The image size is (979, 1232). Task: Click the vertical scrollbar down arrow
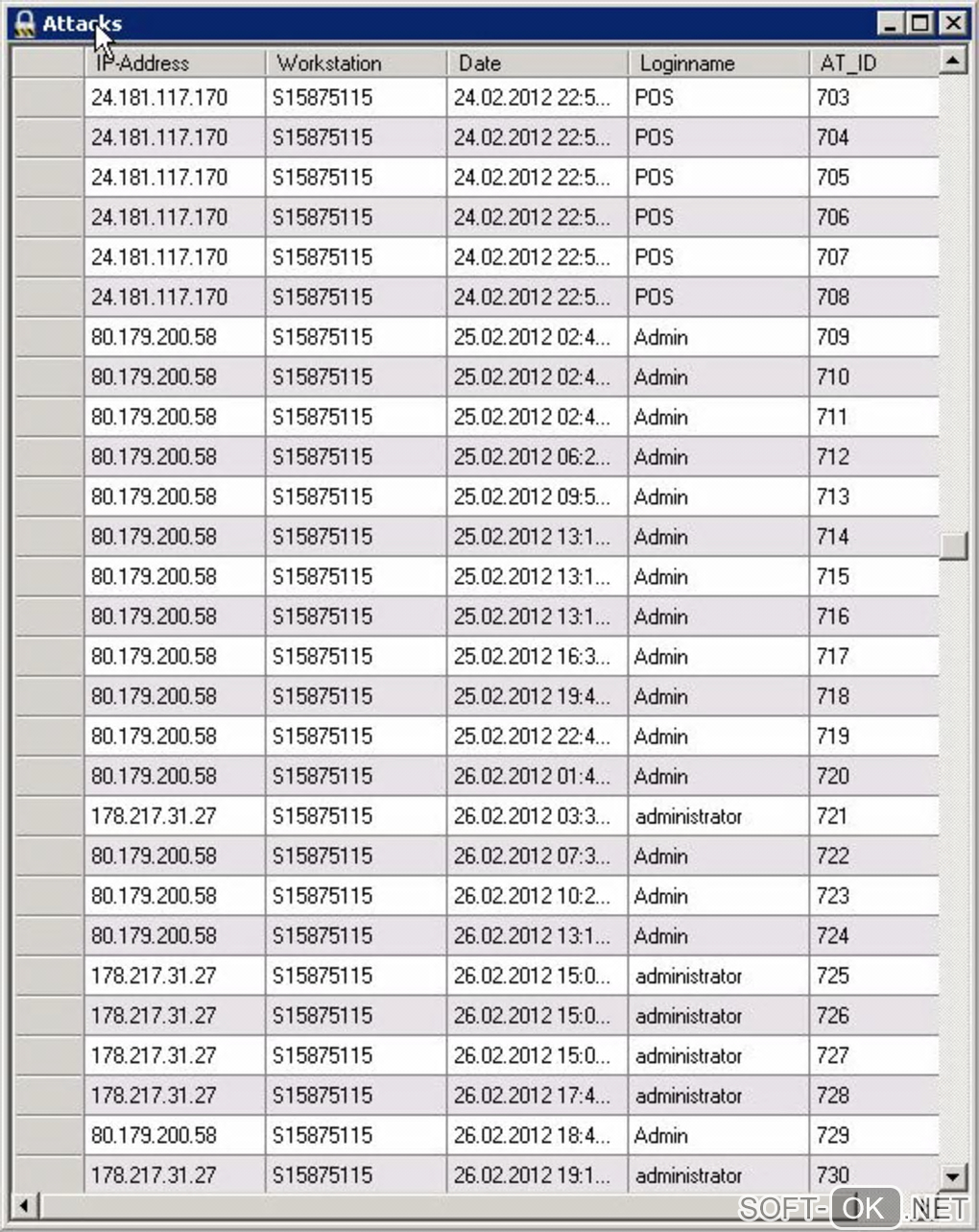coord(952,1175)
